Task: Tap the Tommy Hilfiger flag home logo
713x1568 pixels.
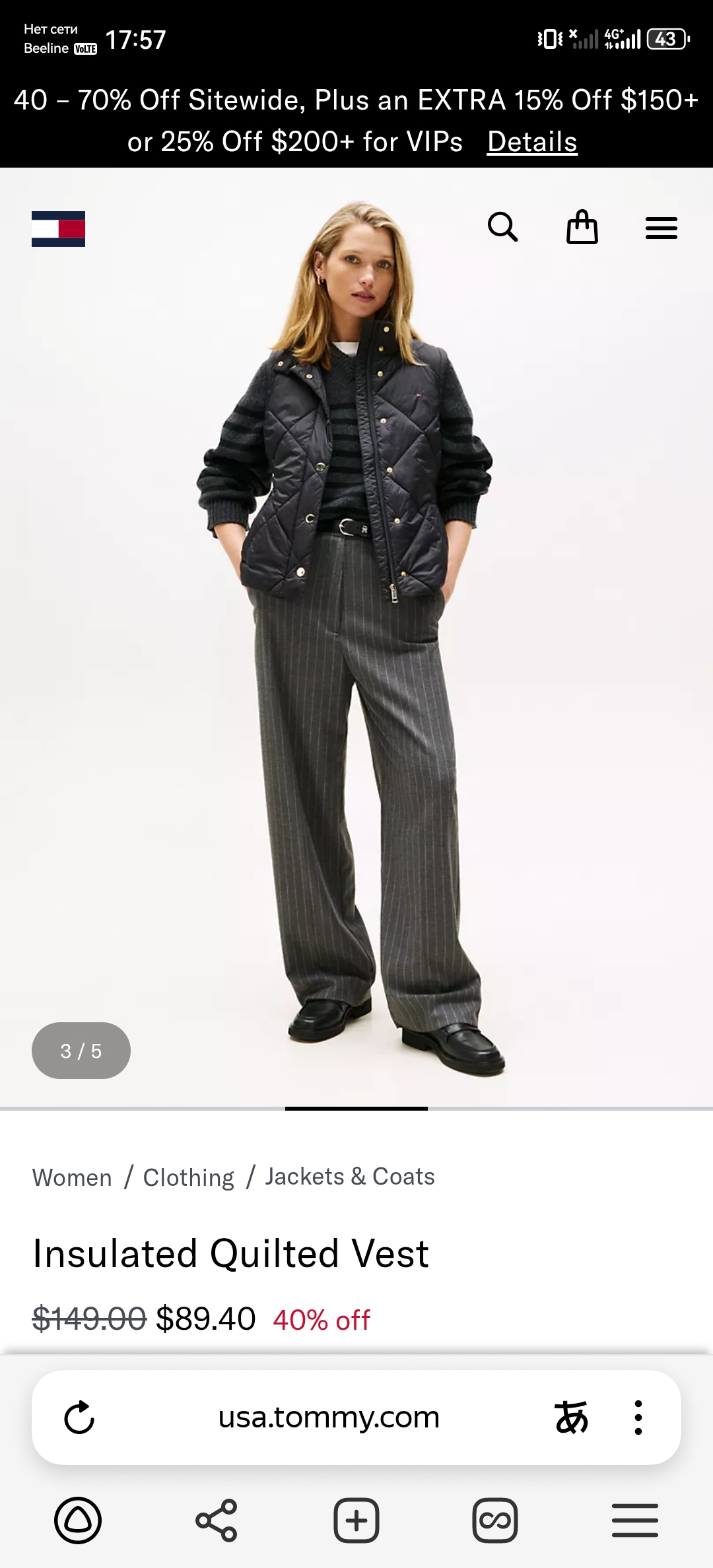Action: pyautogui.click(x=58, y=228)
